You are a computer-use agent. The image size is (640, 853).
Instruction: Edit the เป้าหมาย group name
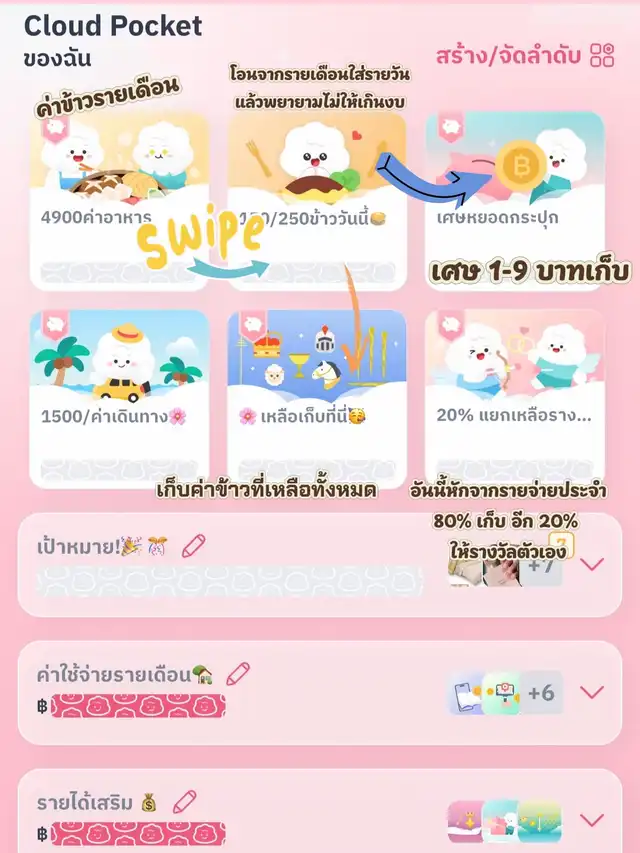193,546
